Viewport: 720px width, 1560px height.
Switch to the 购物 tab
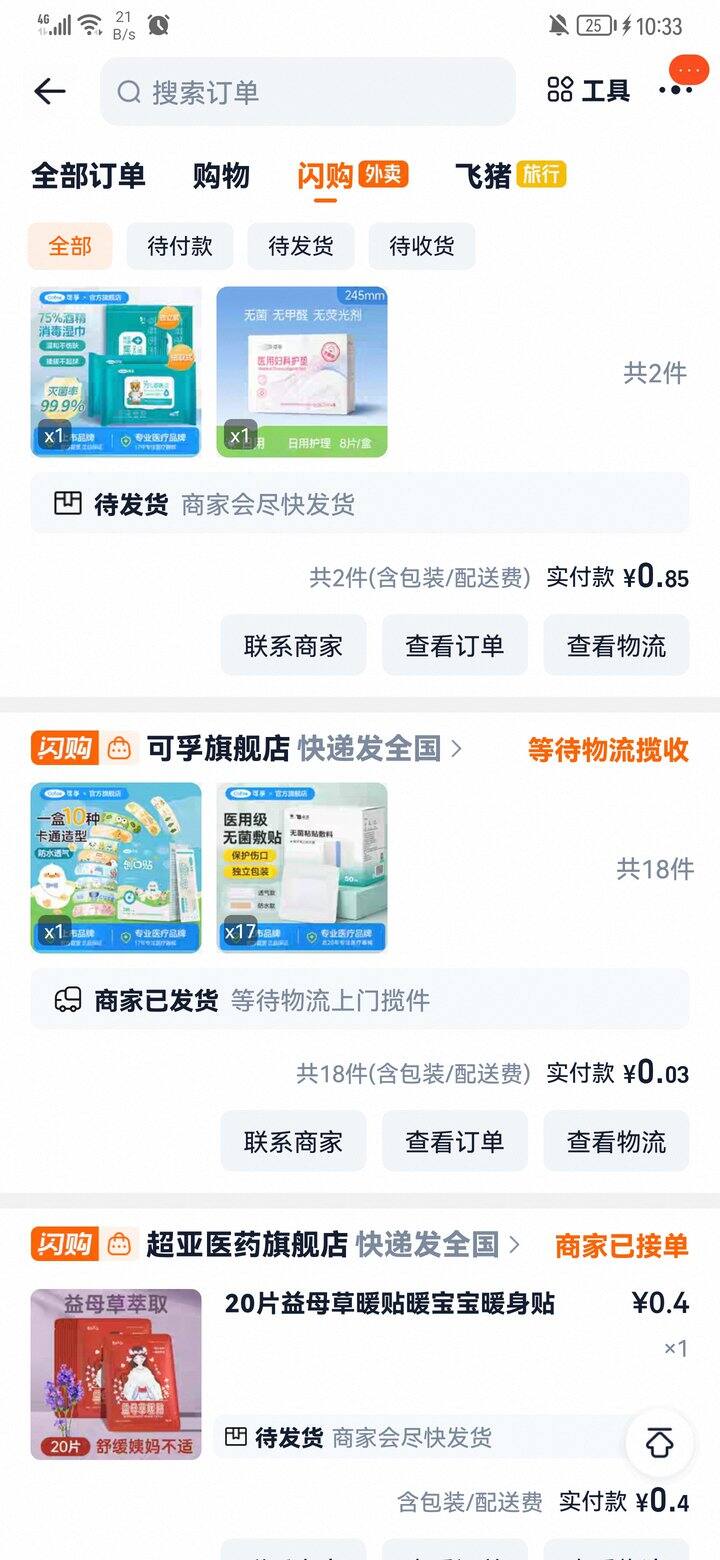221,176
